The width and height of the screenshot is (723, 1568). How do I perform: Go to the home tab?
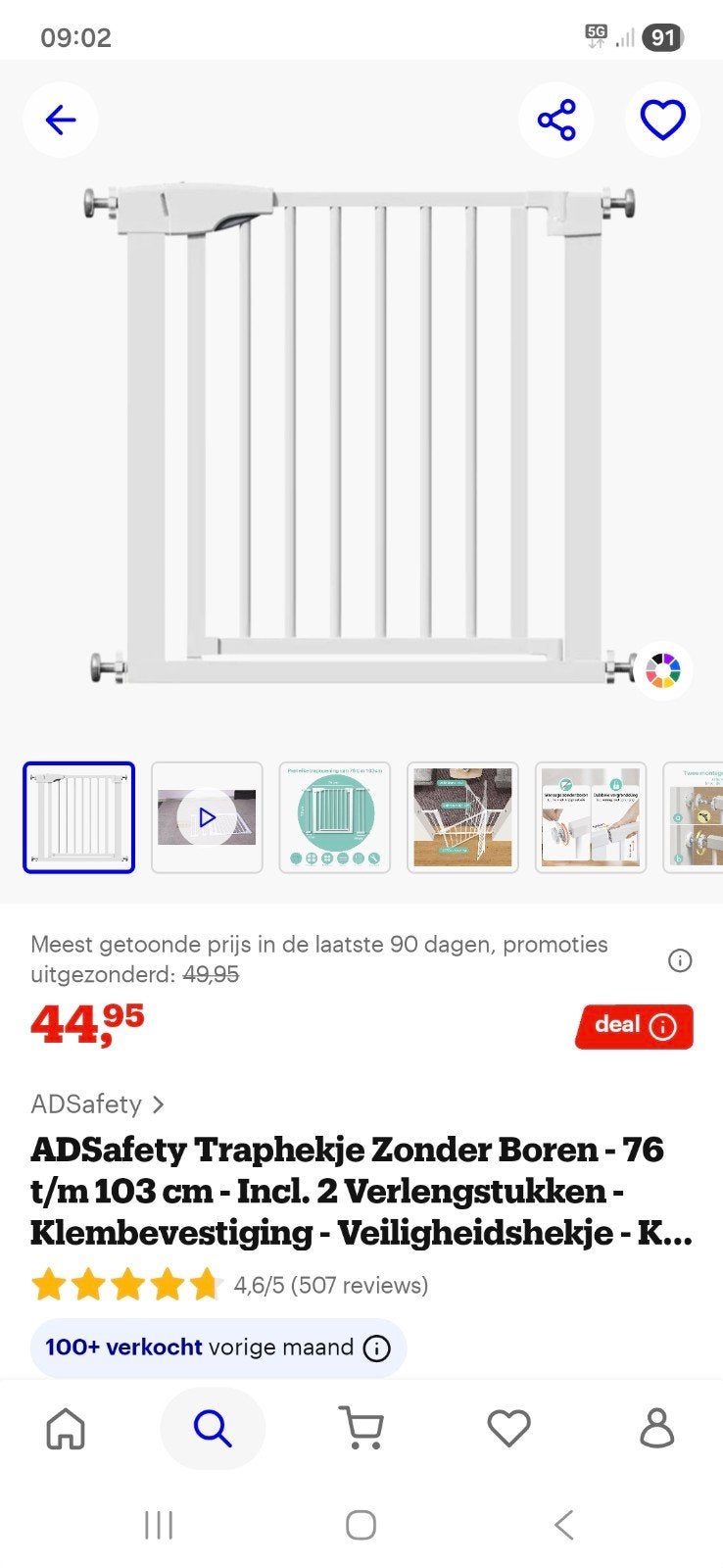coord(66,1429)
